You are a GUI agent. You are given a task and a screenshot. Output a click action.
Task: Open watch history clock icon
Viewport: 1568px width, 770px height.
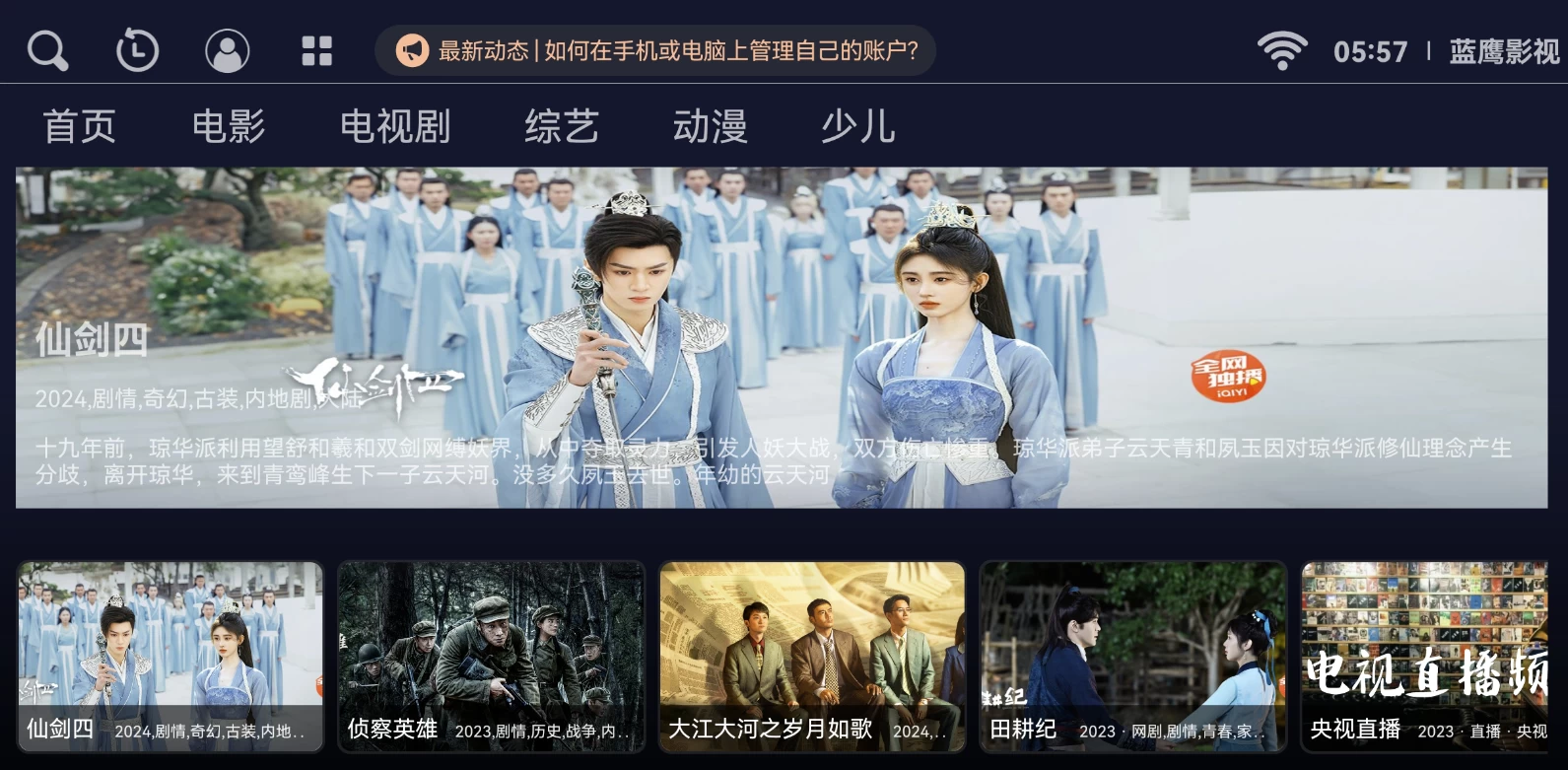137,51
